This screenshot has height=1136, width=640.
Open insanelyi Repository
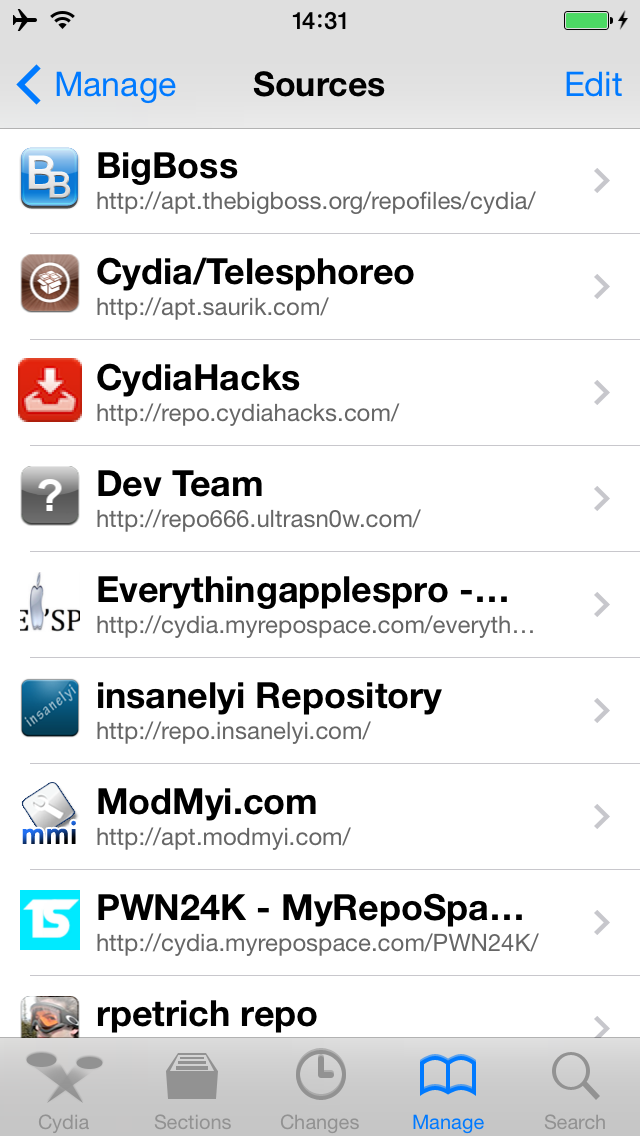(320, 710)
